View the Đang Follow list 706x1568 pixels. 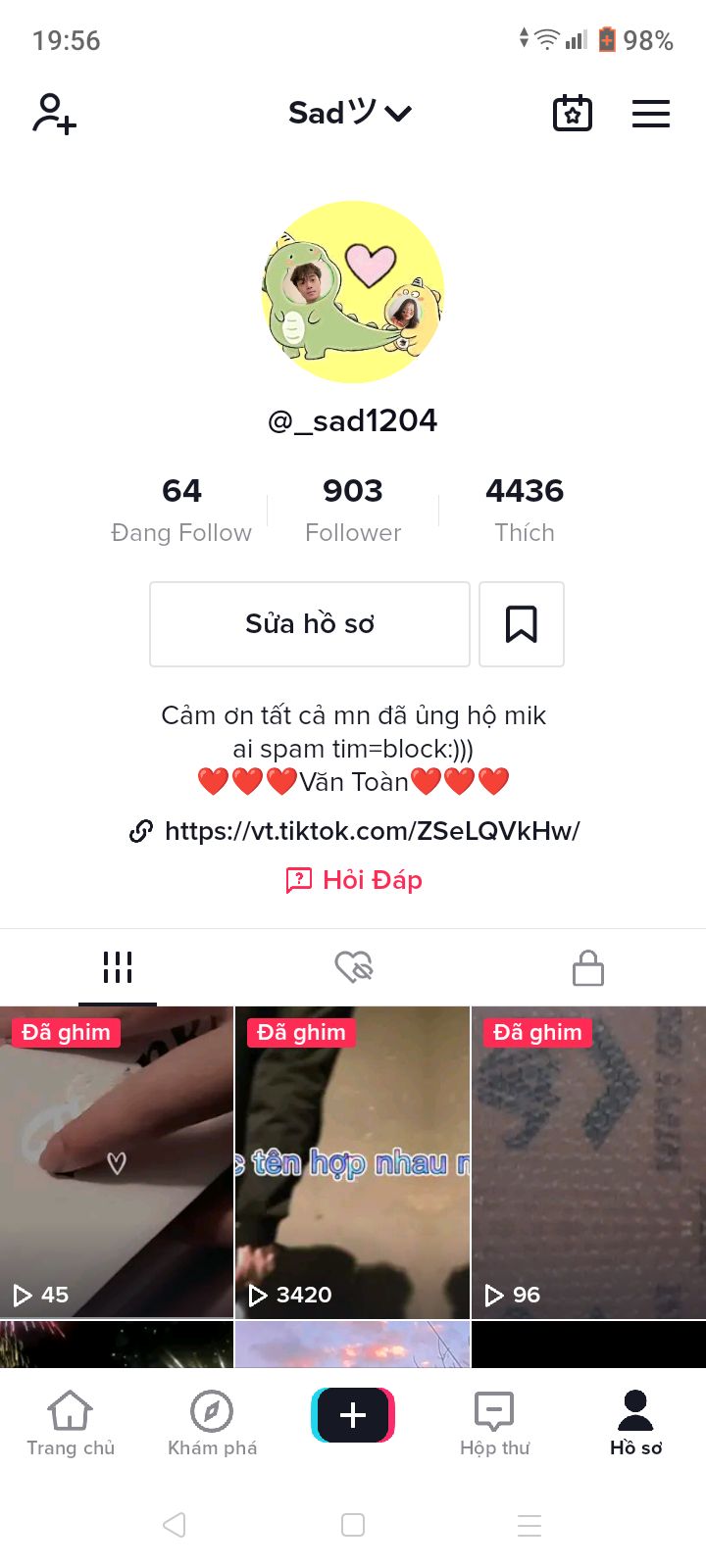point(181,510)
